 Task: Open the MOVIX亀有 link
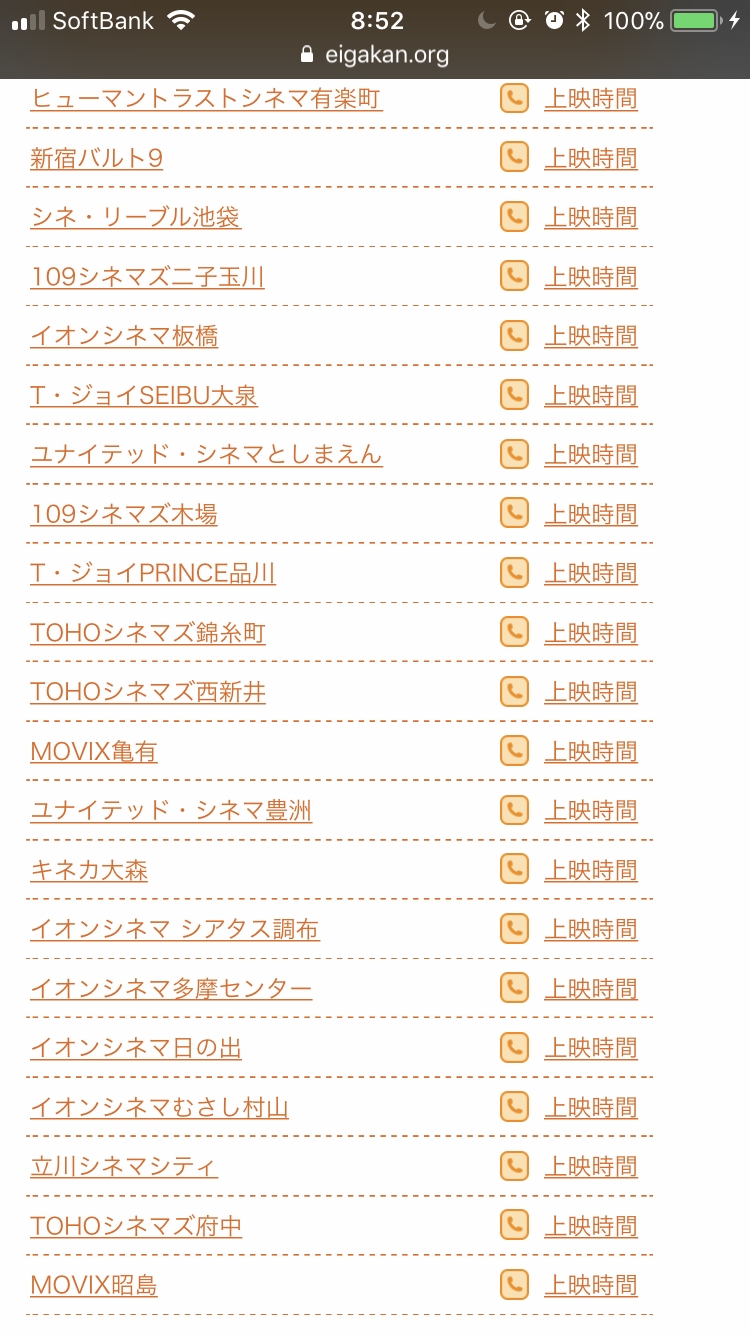tap(94, 751)
